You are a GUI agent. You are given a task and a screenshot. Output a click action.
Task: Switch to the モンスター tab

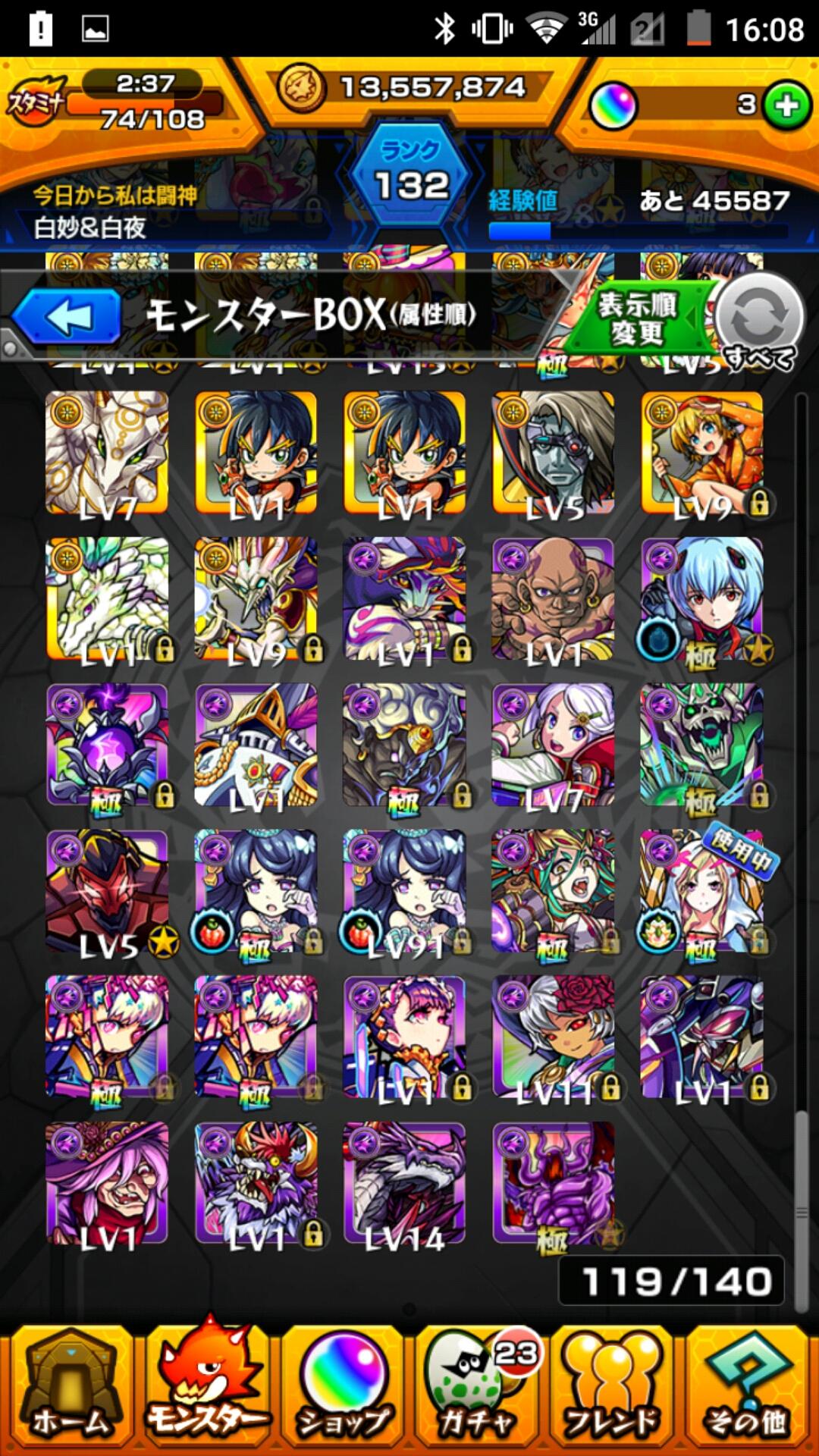(206, 1389)
